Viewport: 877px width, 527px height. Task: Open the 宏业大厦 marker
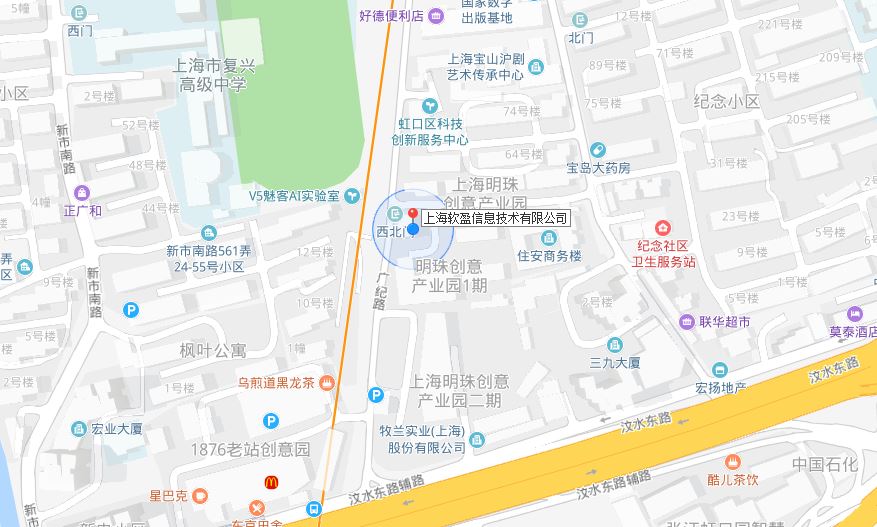(x=79, y=429)
